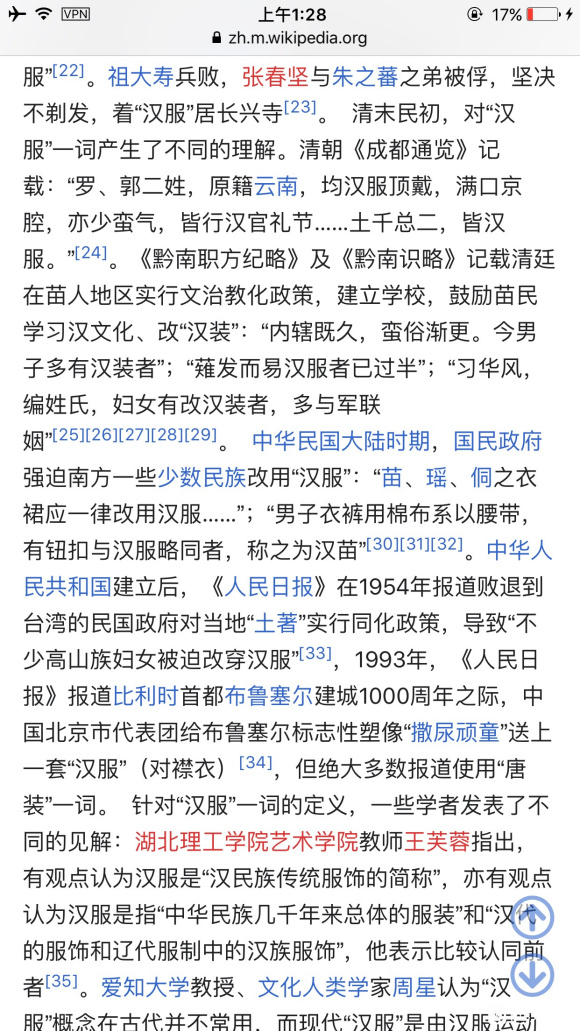Open the 文化人类学 link

pyautogui.click(x=313, y=986)
